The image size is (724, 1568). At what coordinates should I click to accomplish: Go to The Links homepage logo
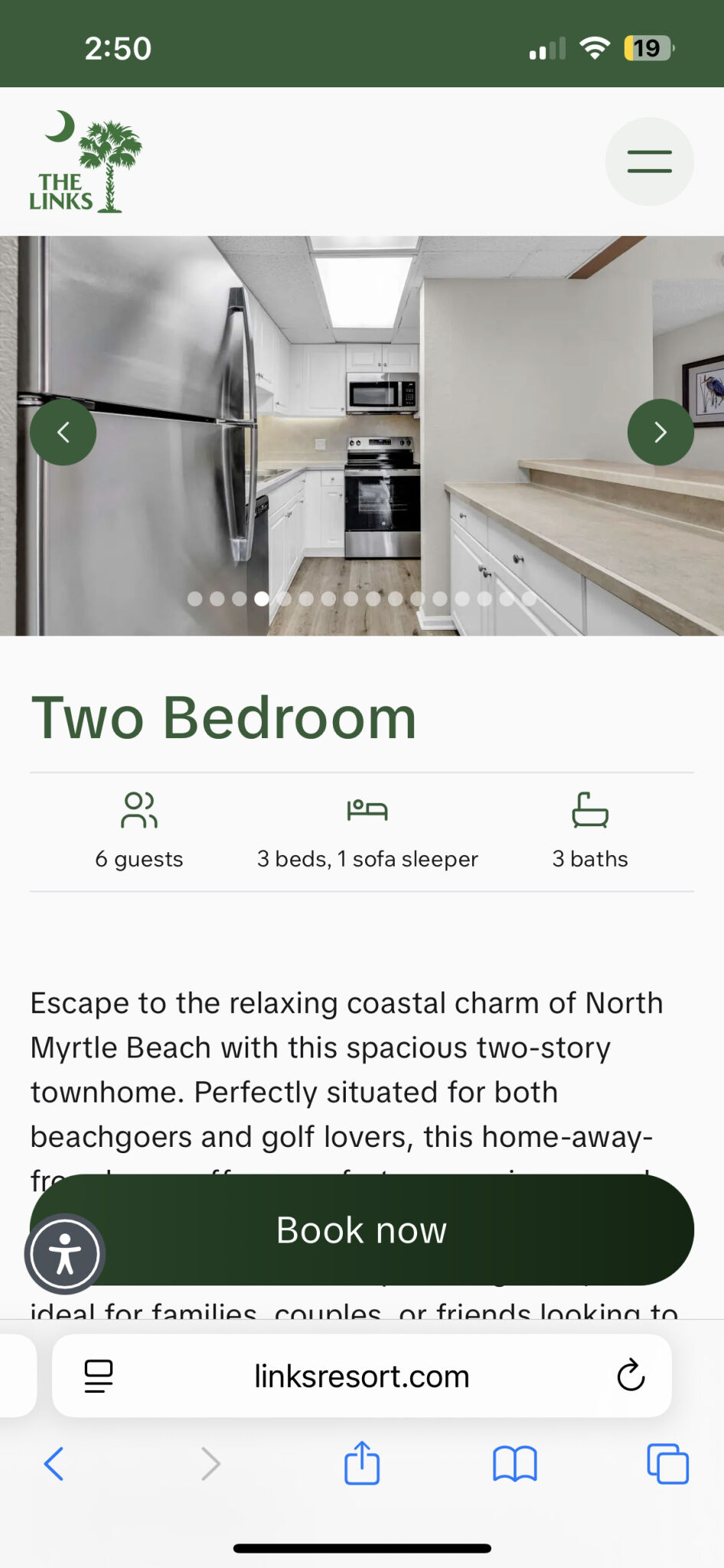[x=85, y=162]
